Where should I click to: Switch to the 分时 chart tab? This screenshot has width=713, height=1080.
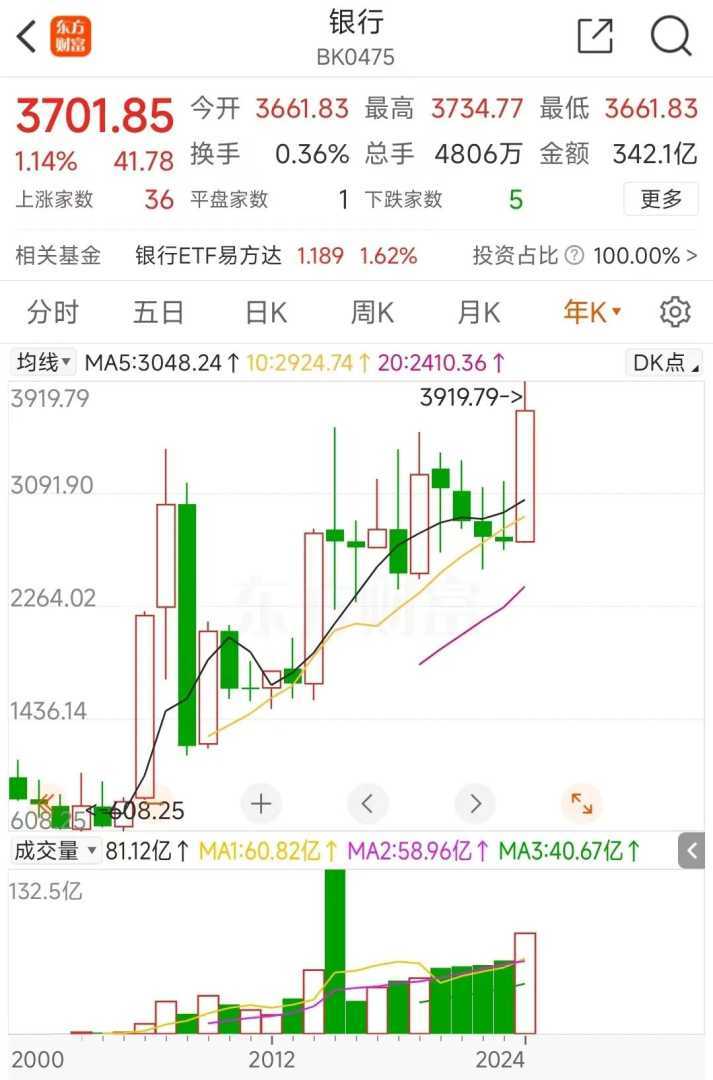click(x=53, y=313)
